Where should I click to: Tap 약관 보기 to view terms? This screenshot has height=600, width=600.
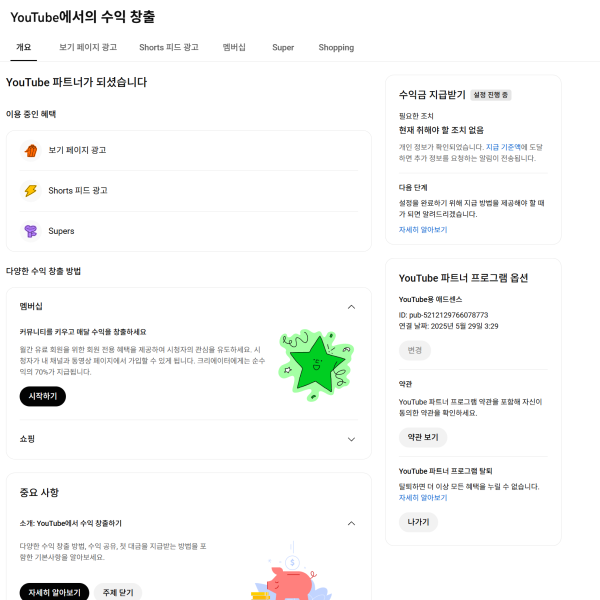pyautogui.click(x=423, y=437)
